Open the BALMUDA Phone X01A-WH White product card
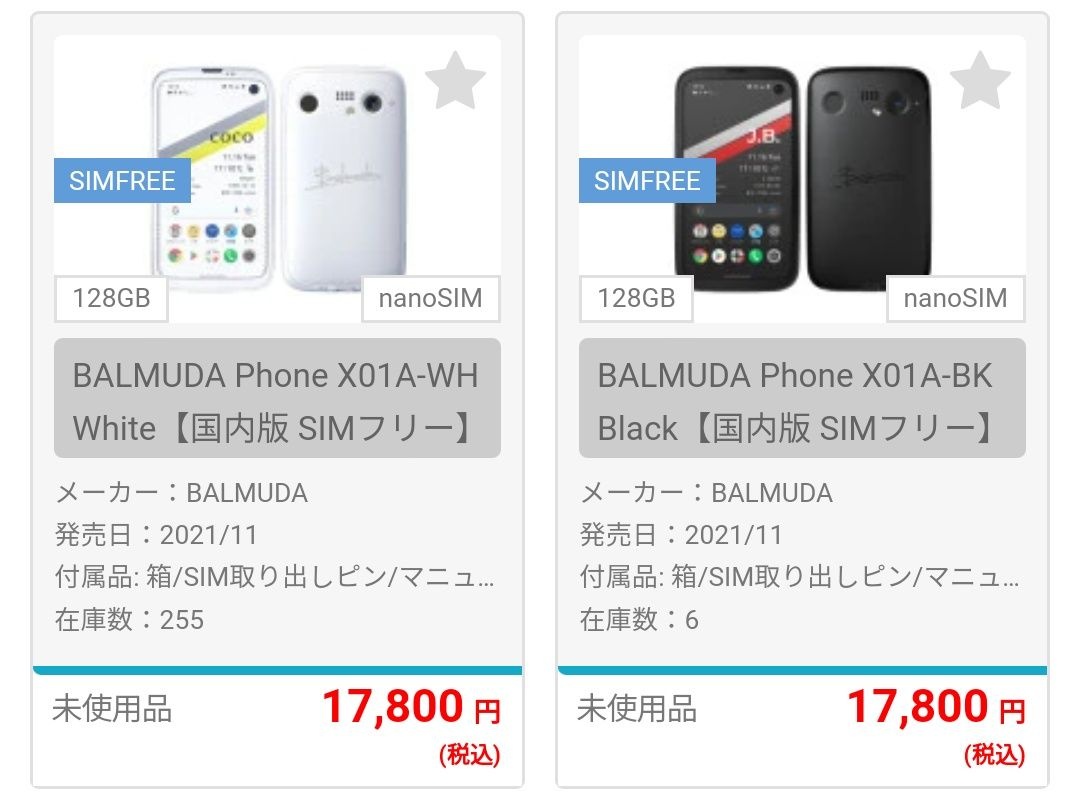The height and width of the screenshot is (792, 1080). [x=277, y=400]
